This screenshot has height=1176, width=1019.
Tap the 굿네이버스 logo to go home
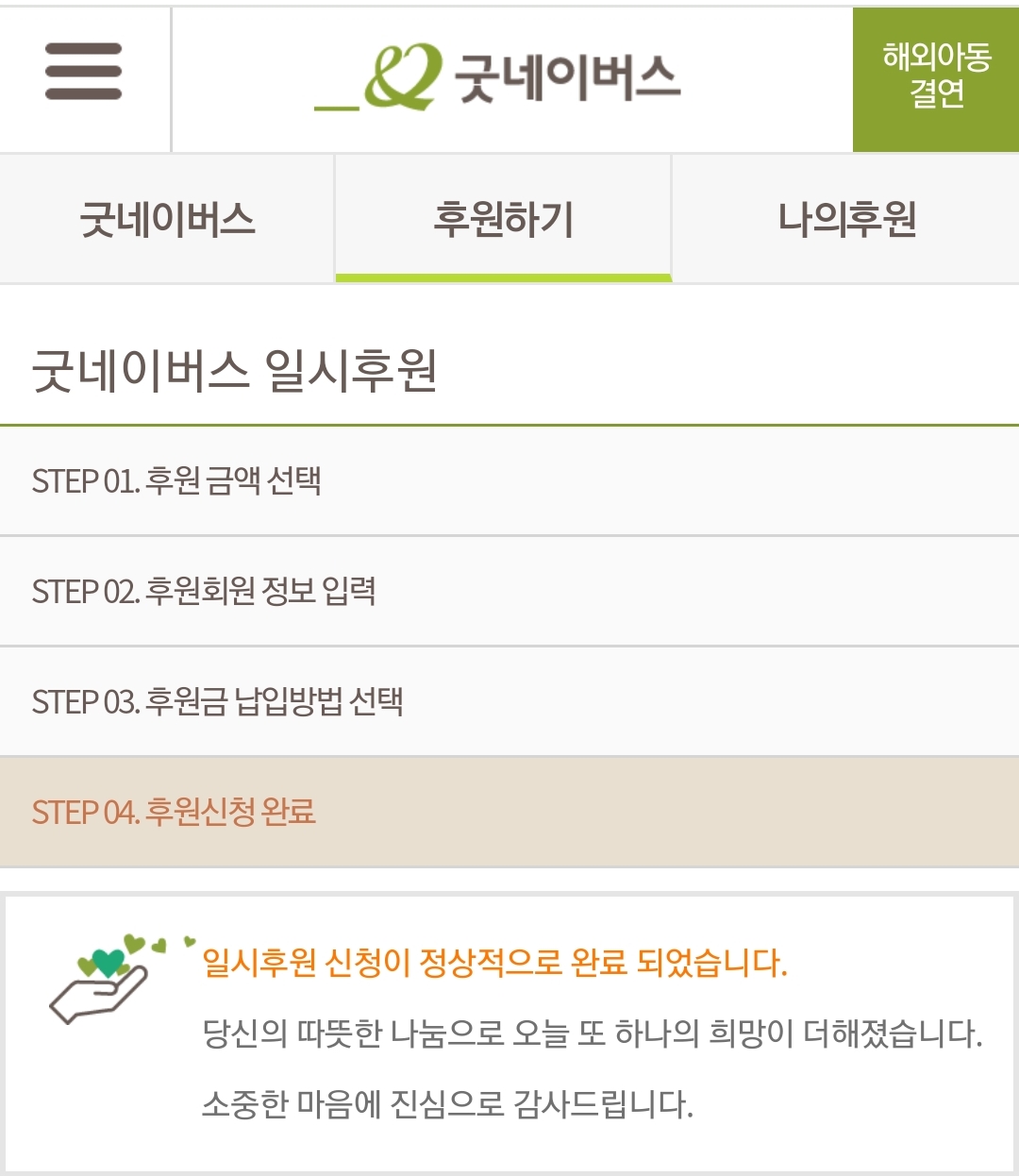[x=497, y=77]
